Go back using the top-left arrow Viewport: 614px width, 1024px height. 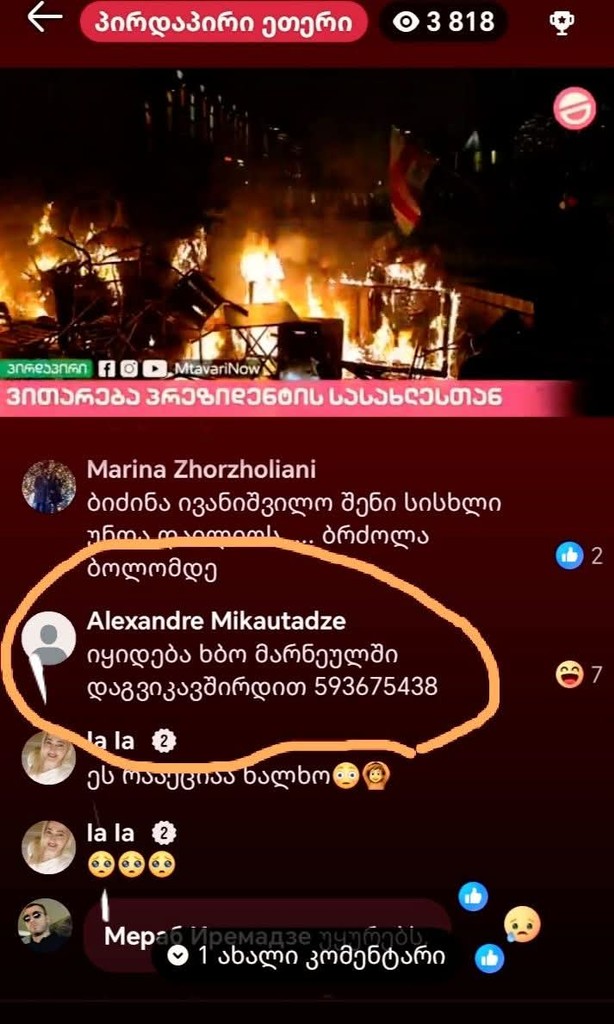[44, 18]
